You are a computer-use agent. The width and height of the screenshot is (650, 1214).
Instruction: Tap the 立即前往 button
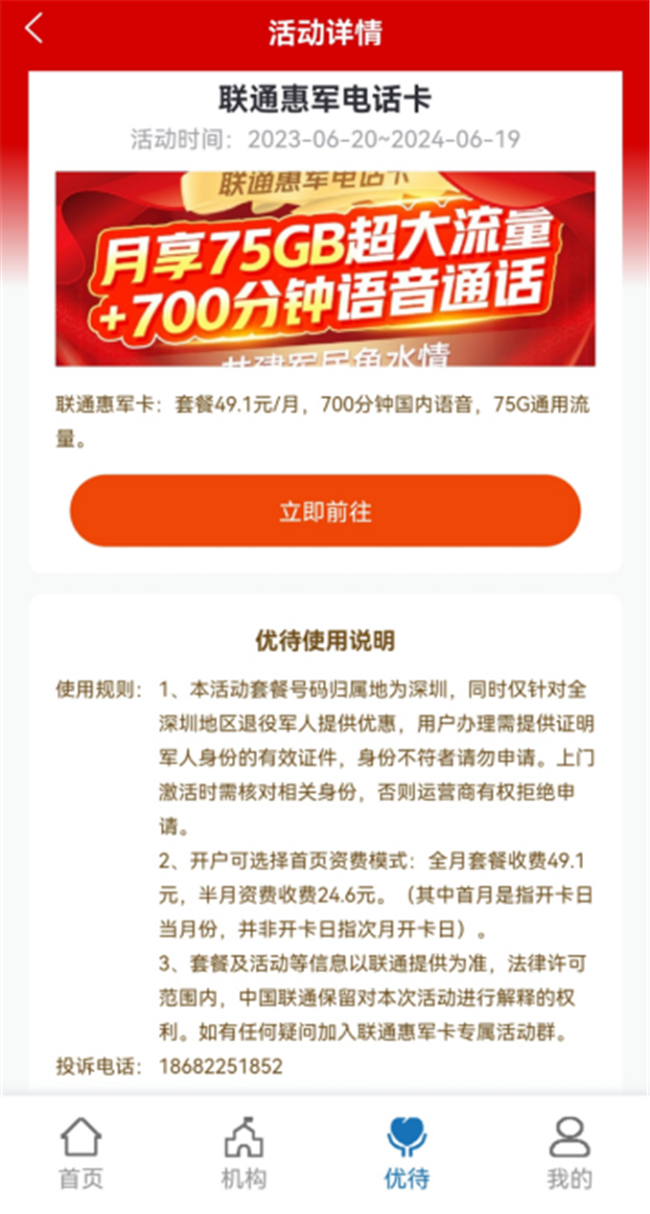point(325,511)
